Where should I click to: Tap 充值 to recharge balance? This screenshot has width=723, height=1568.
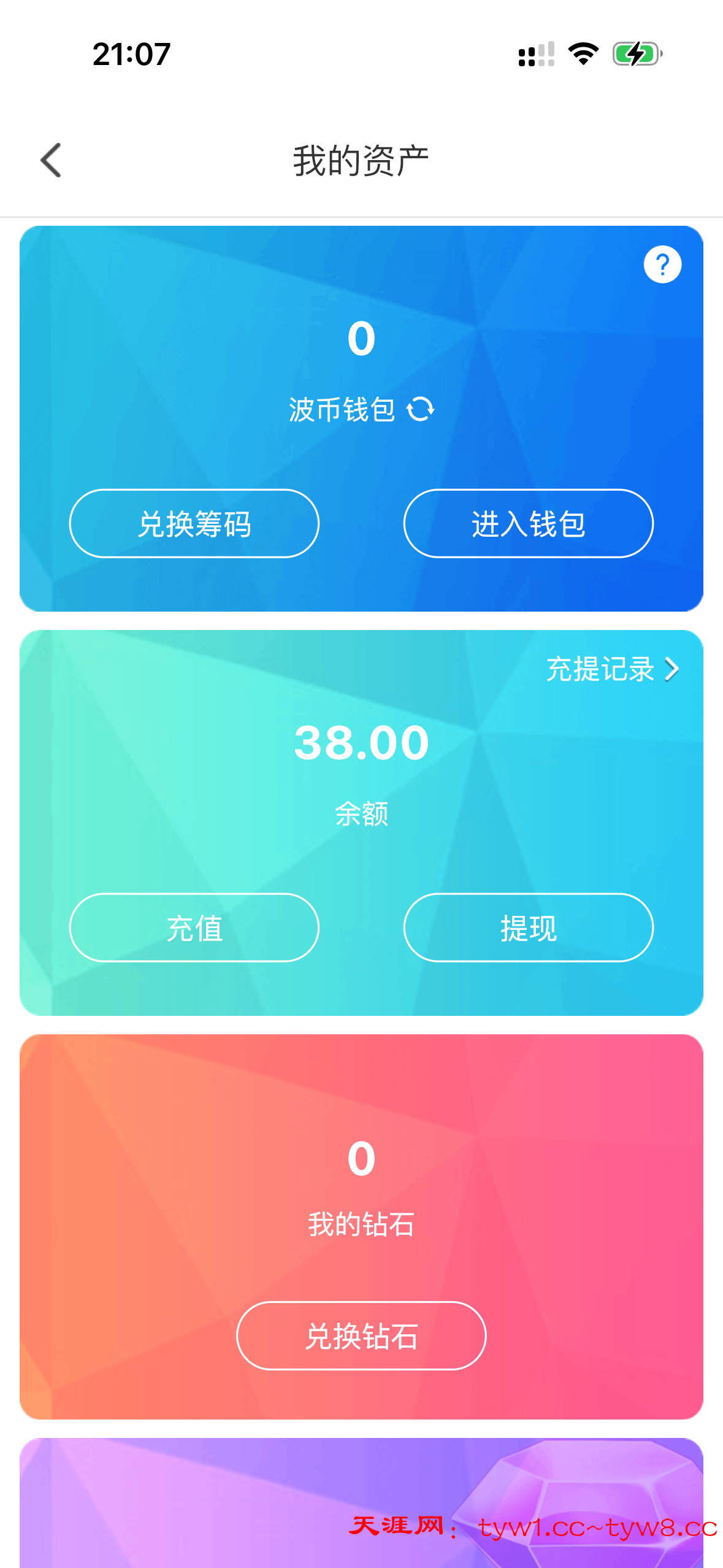point(194,927)
